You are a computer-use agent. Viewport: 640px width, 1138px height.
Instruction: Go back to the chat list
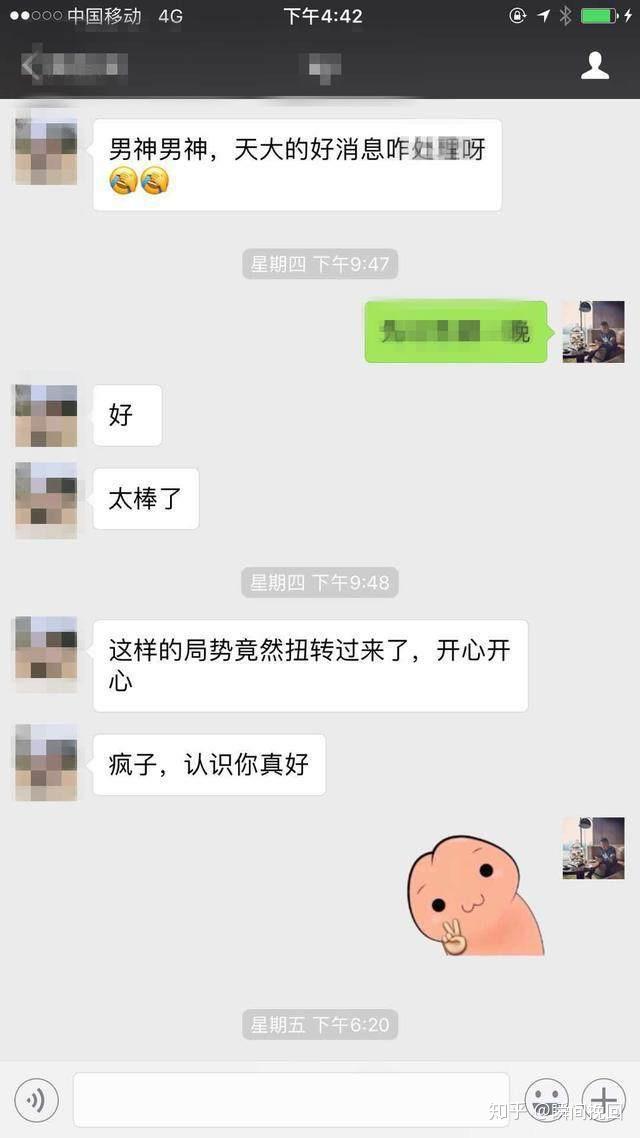[32, 67]
